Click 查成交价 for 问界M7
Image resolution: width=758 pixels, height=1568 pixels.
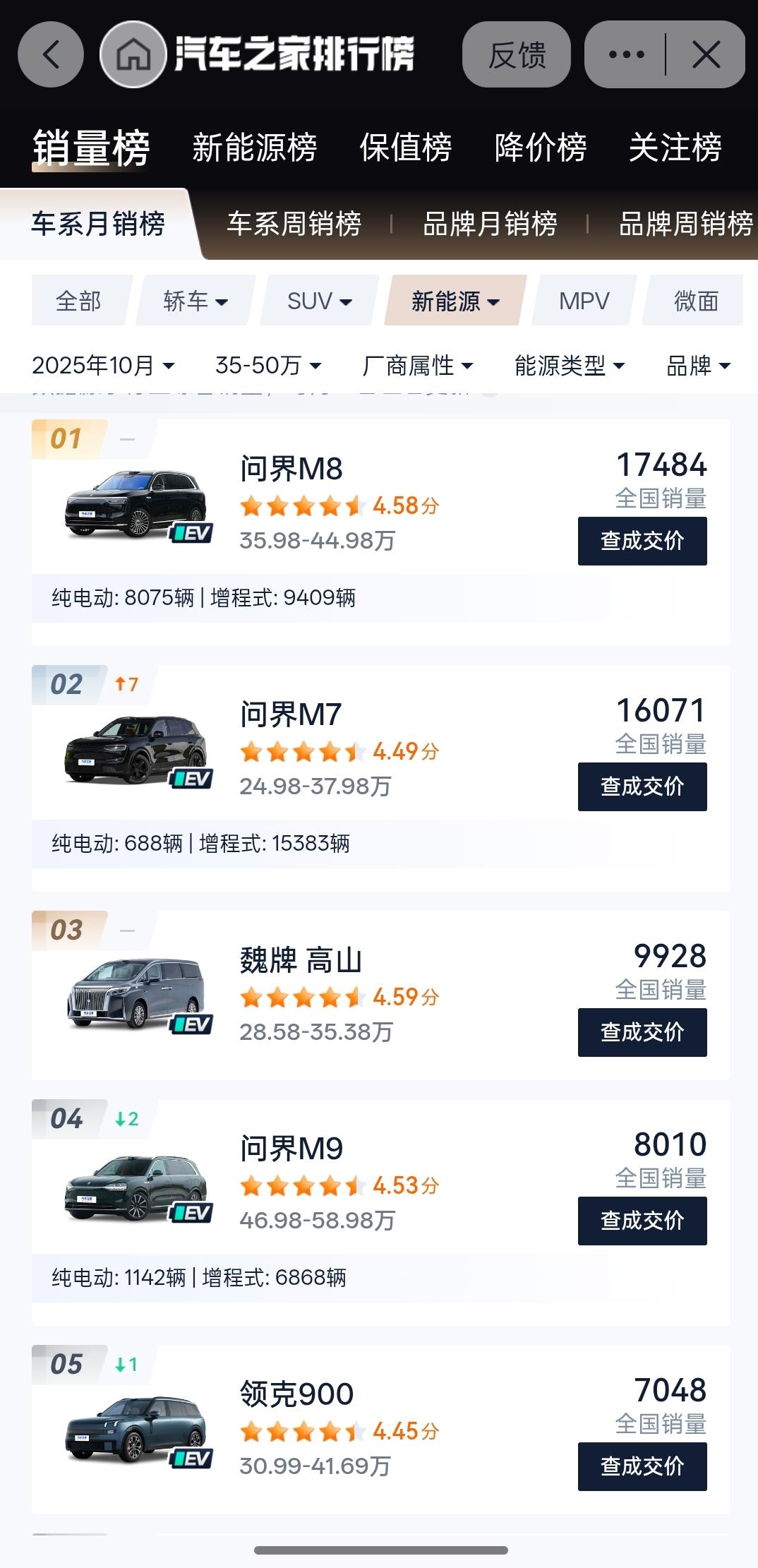pos(641,786)
